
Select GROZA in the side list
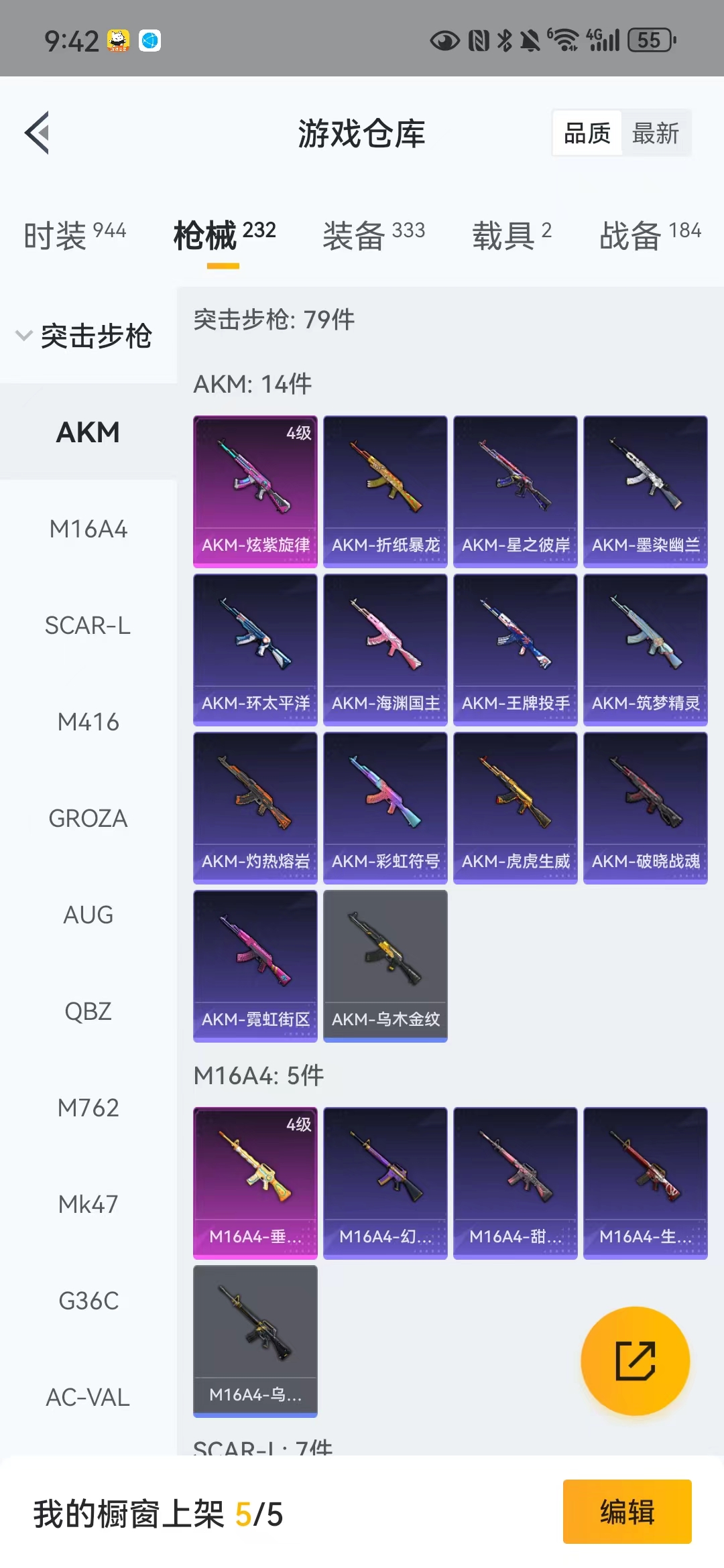[88, 819]
